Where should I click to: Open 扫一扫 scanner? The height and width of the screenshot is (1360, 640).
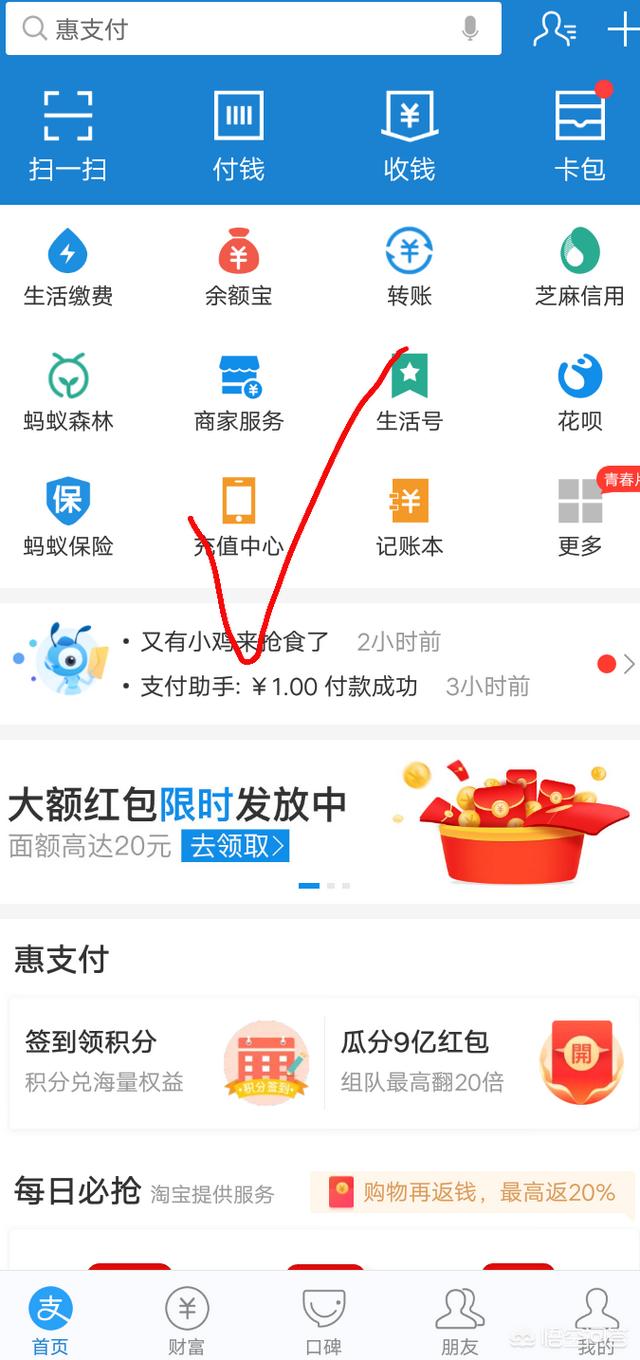tap(68, 135)
